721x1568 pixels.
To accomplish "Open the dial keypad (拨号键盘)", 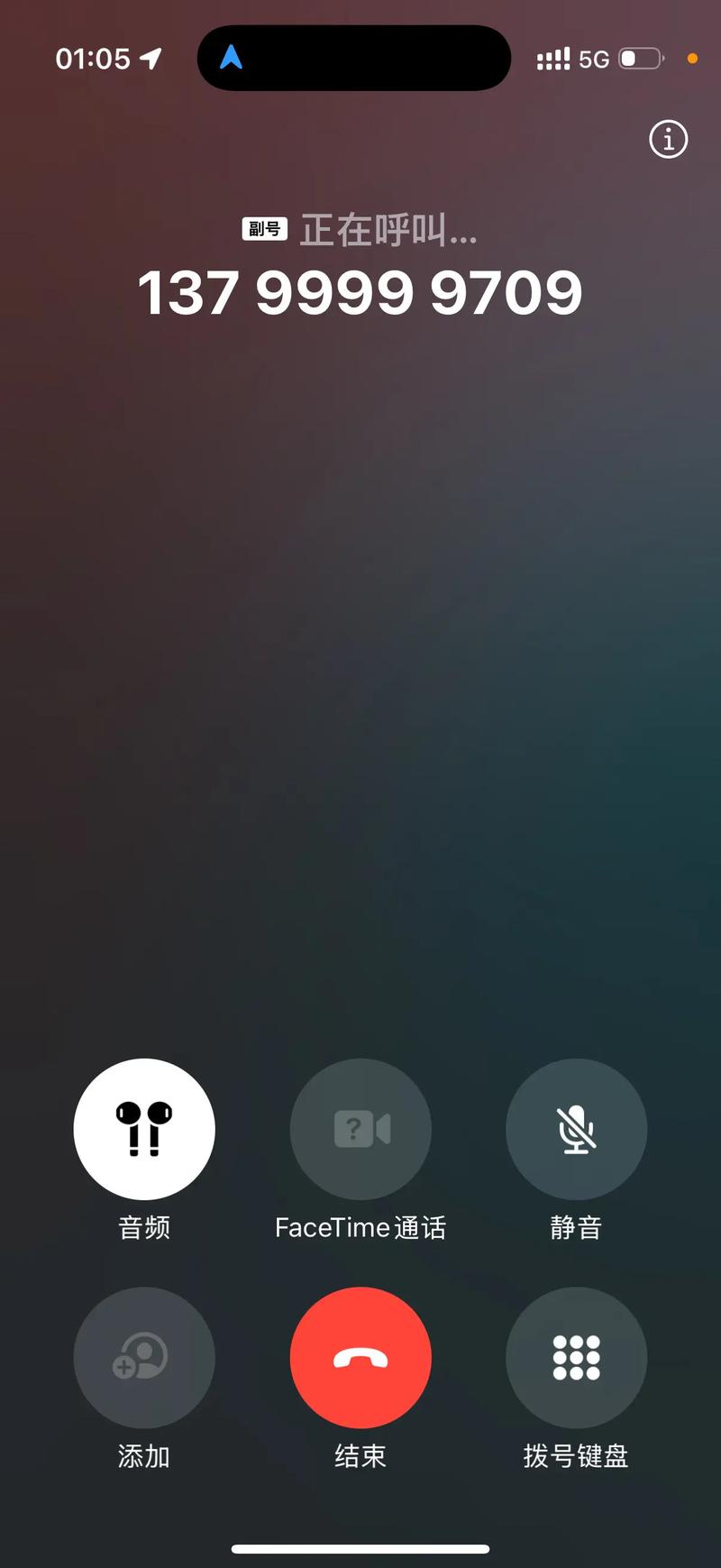I will click(x=576, y=1357).
